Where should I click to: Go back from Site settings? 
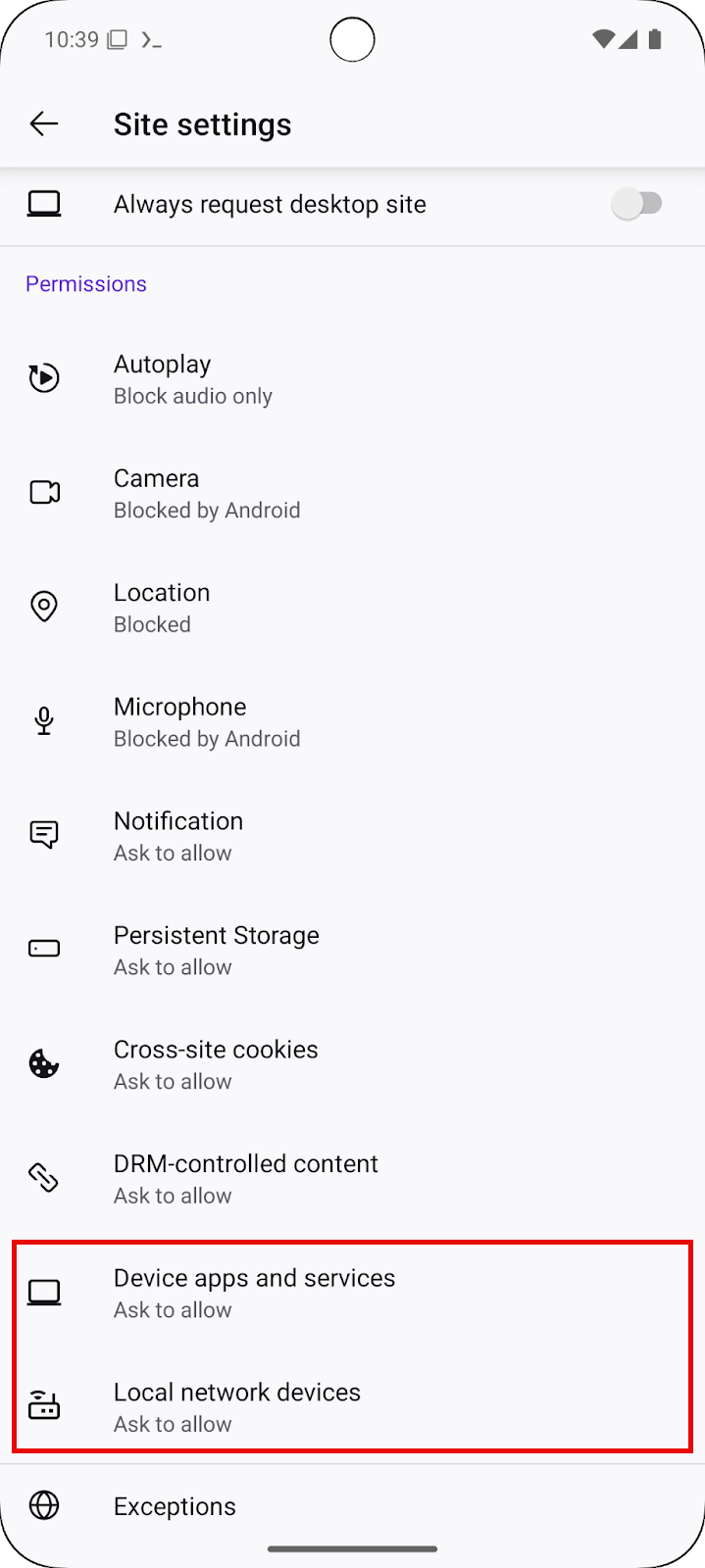(44, 123)
